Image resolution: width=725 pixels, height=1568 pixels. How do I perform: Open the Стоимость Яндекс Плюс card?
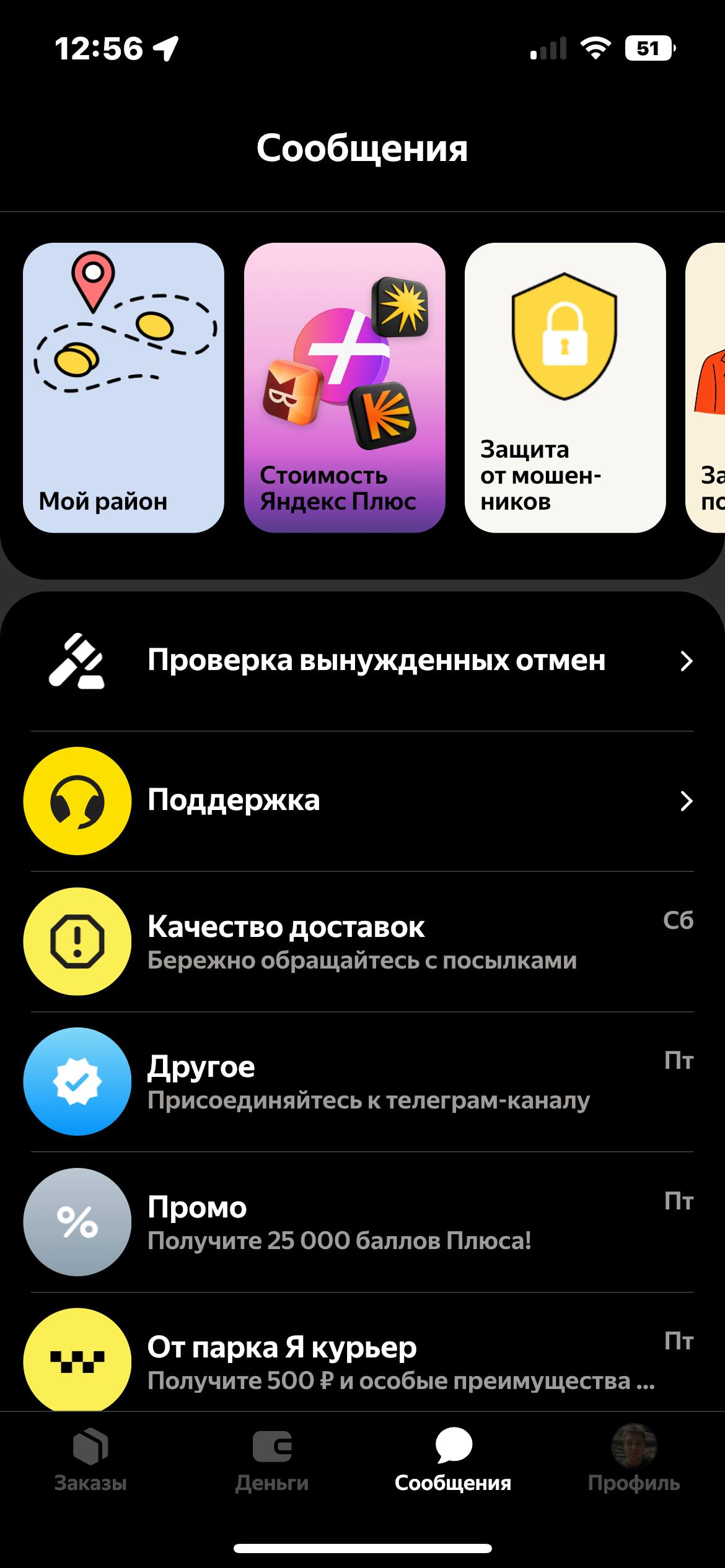coord(345,388)
